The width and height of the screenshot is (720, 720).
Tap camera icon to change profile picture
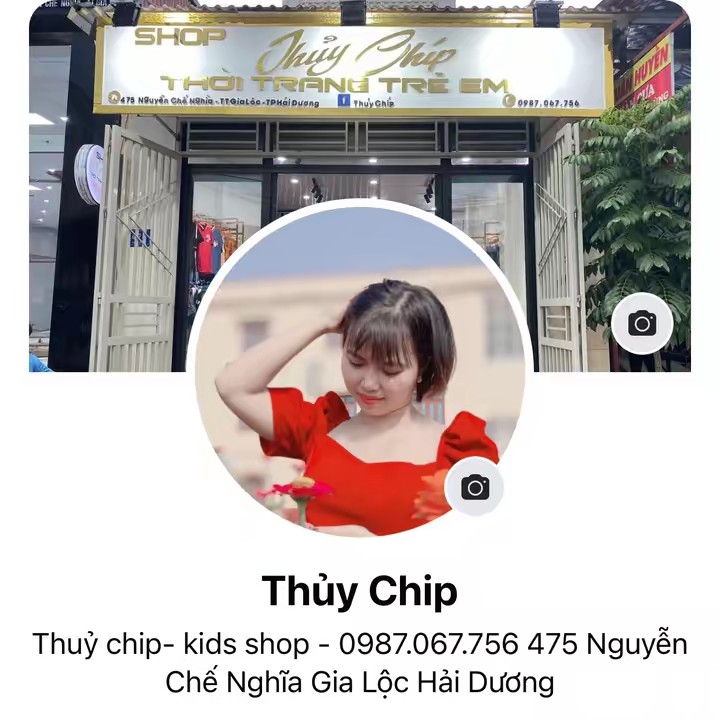pos(475,487)
